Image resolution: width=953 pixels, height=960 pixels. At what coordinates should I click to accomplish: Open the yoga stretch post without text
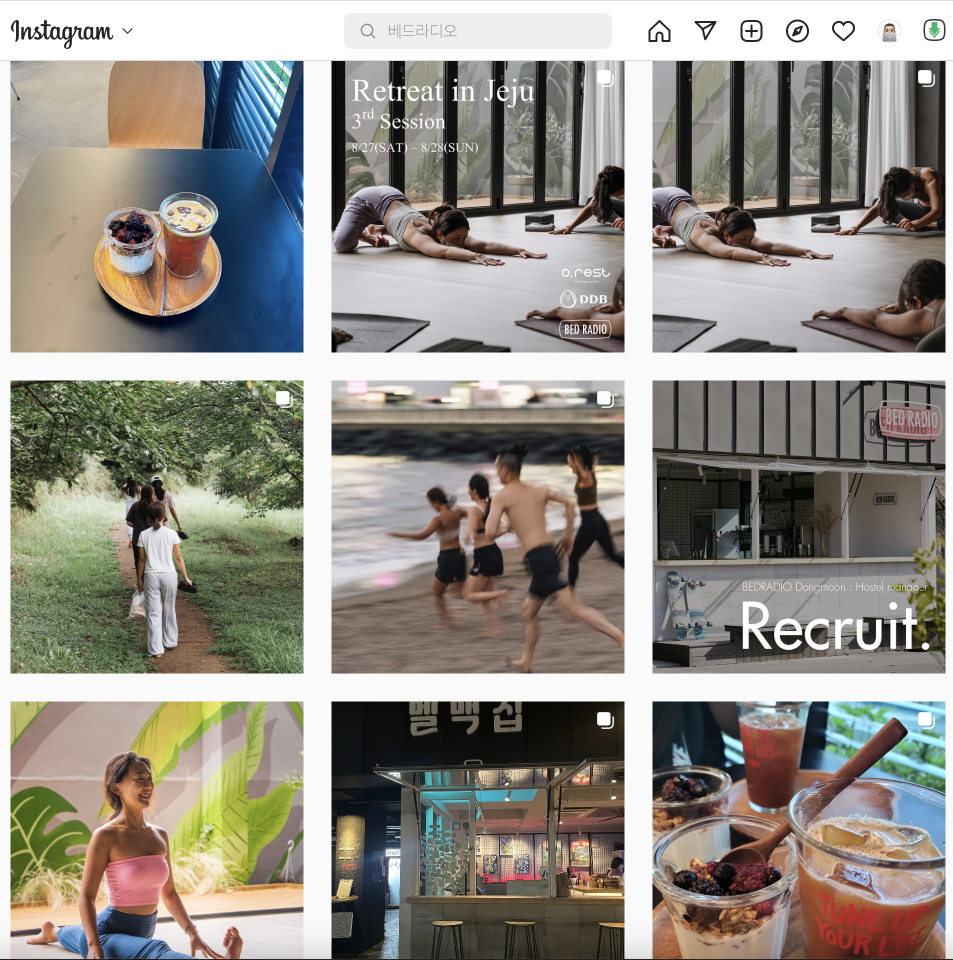(x=798, y=206)
